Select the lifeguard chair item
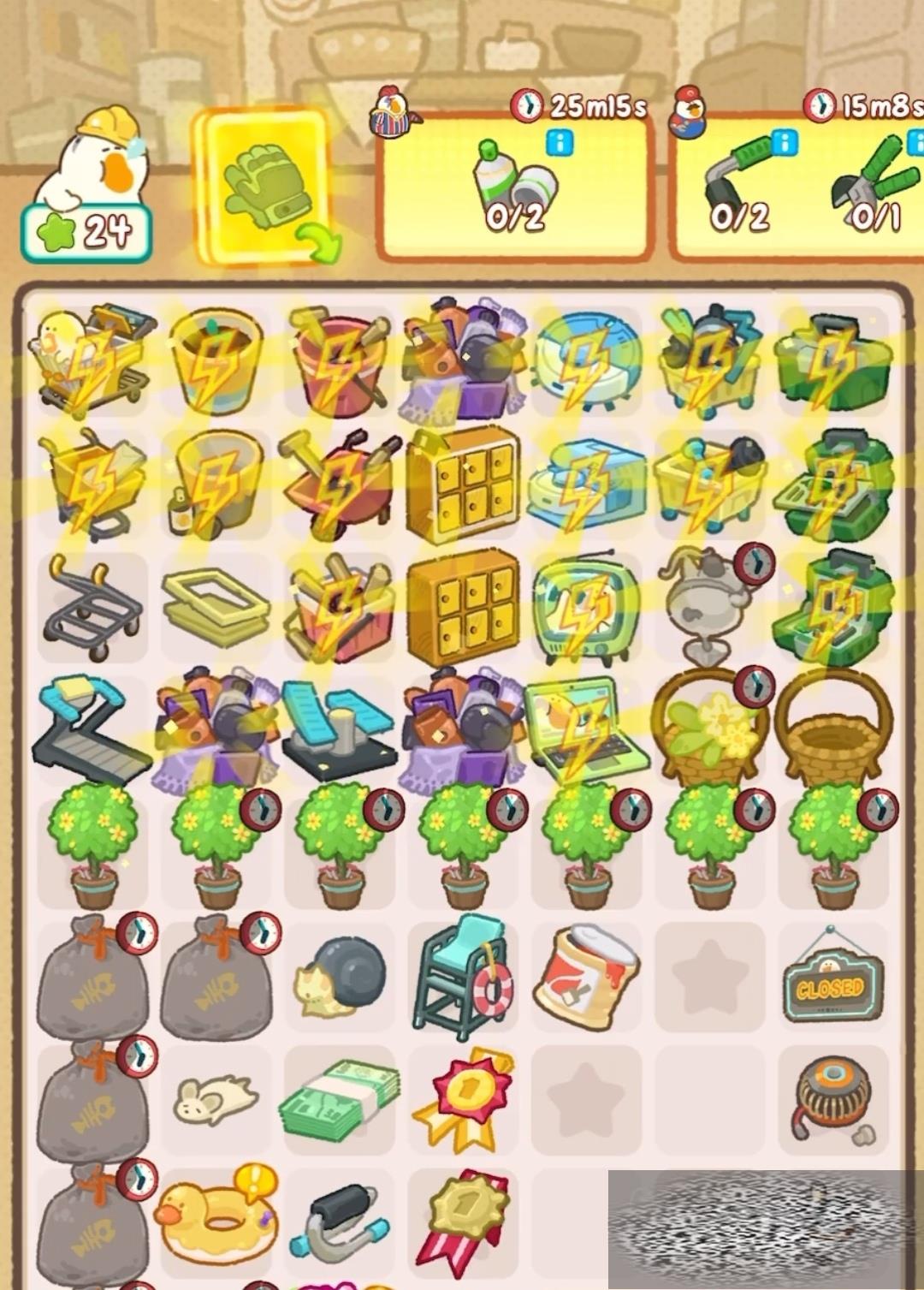The image size is (924, 1290). pos(463,973)
